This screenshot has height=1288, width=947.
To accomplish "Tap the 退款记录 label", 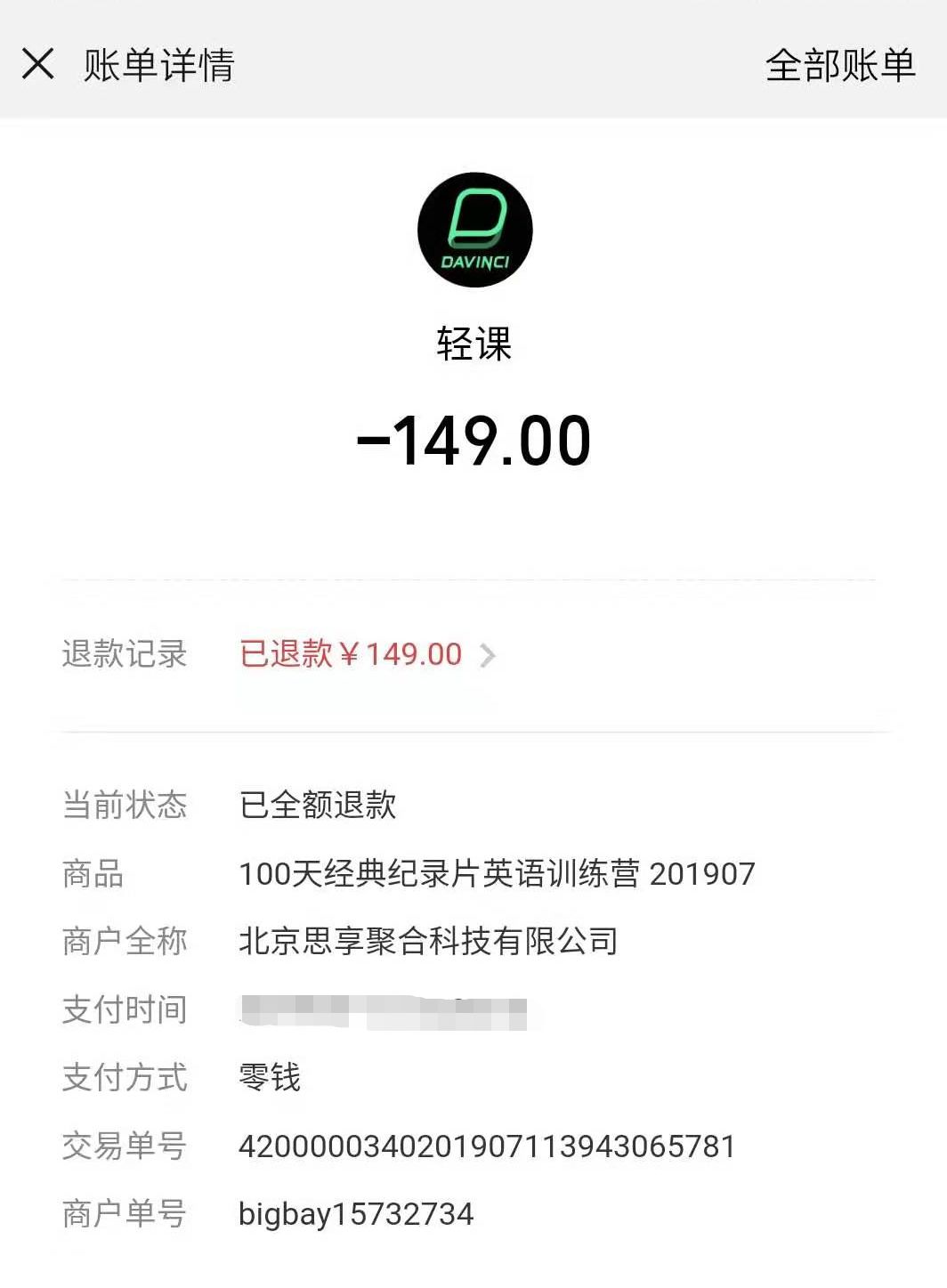I will point(124,655).
